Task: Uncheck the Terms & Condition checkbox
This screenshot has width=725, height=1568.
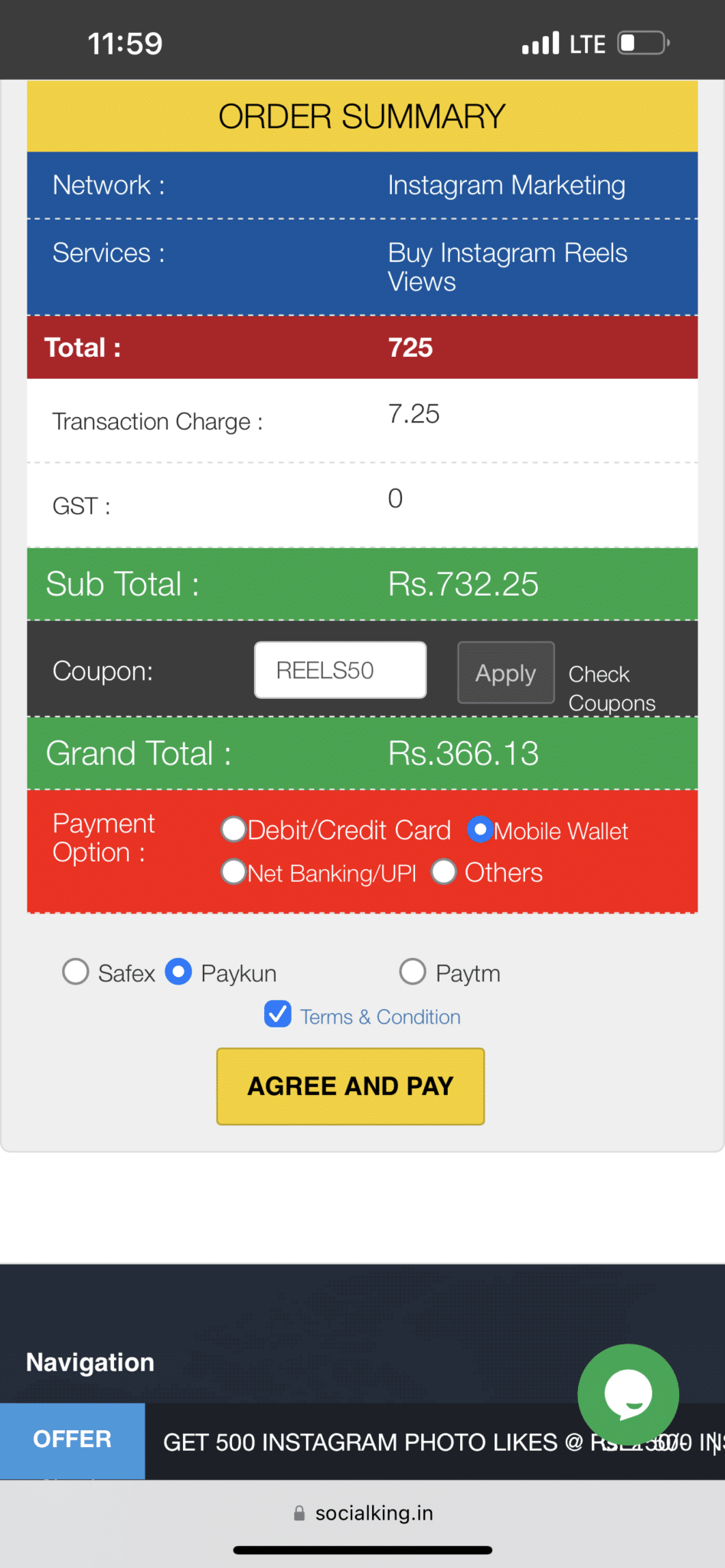Action: [277, 1014]
